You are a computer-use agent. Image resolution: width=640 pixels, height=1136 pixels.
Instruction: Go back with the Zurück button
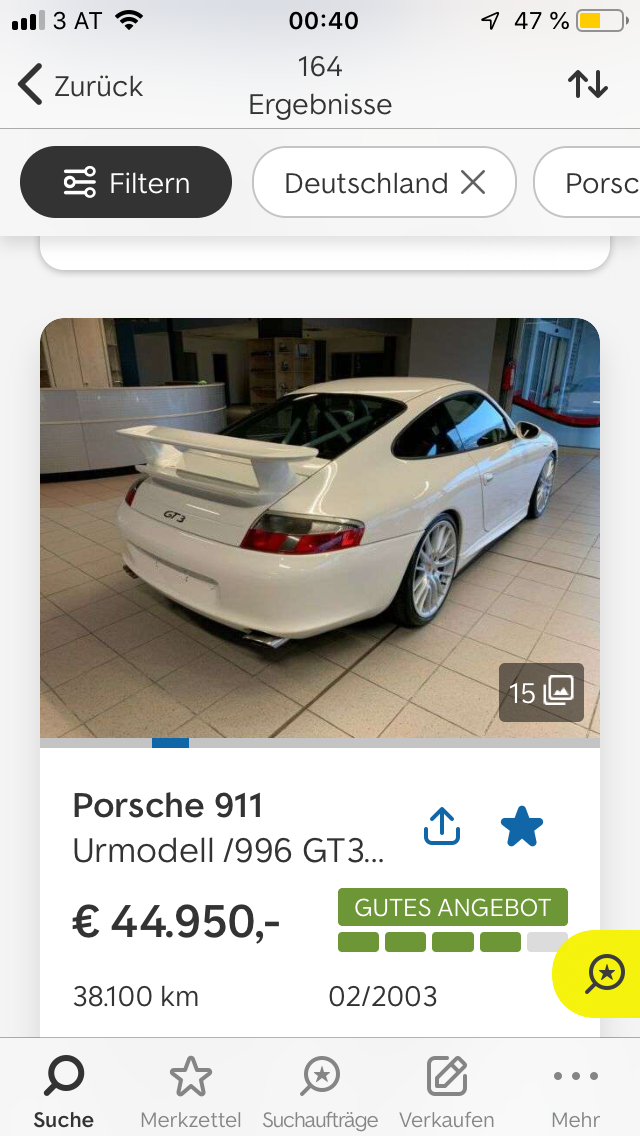click(81, 86)
